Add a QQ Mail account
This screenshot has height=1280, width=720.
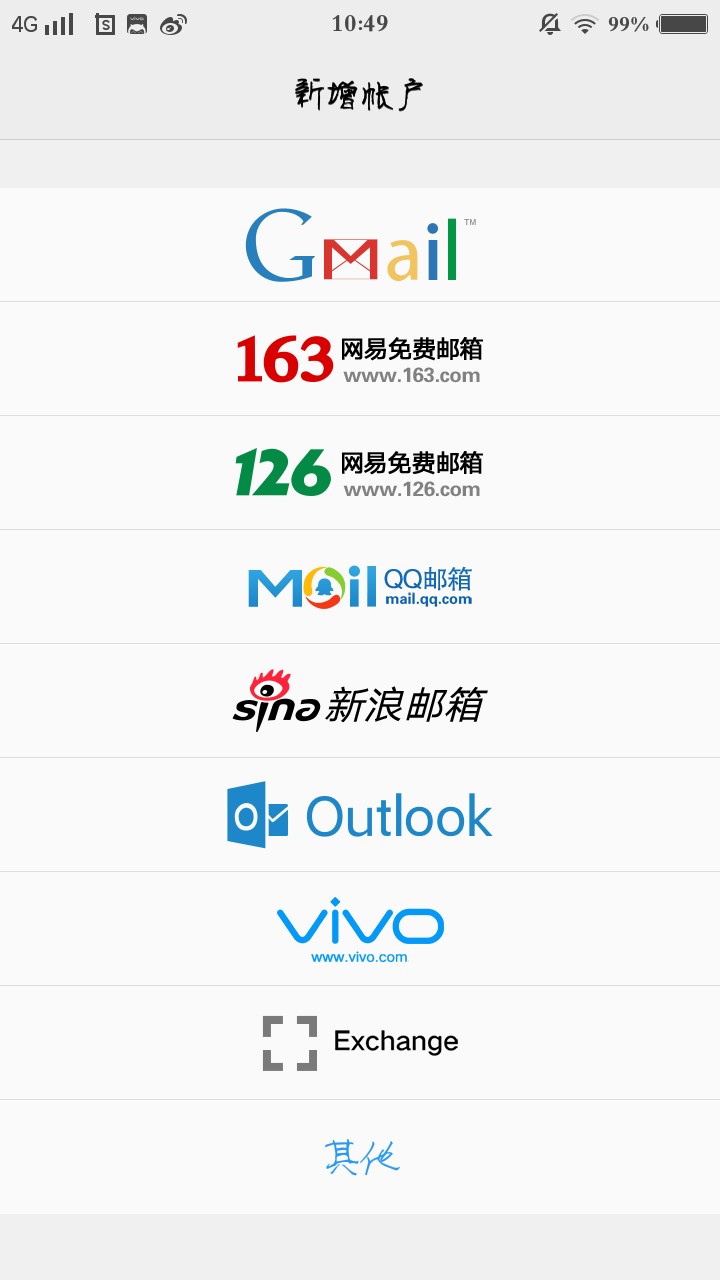pos(360,587)
